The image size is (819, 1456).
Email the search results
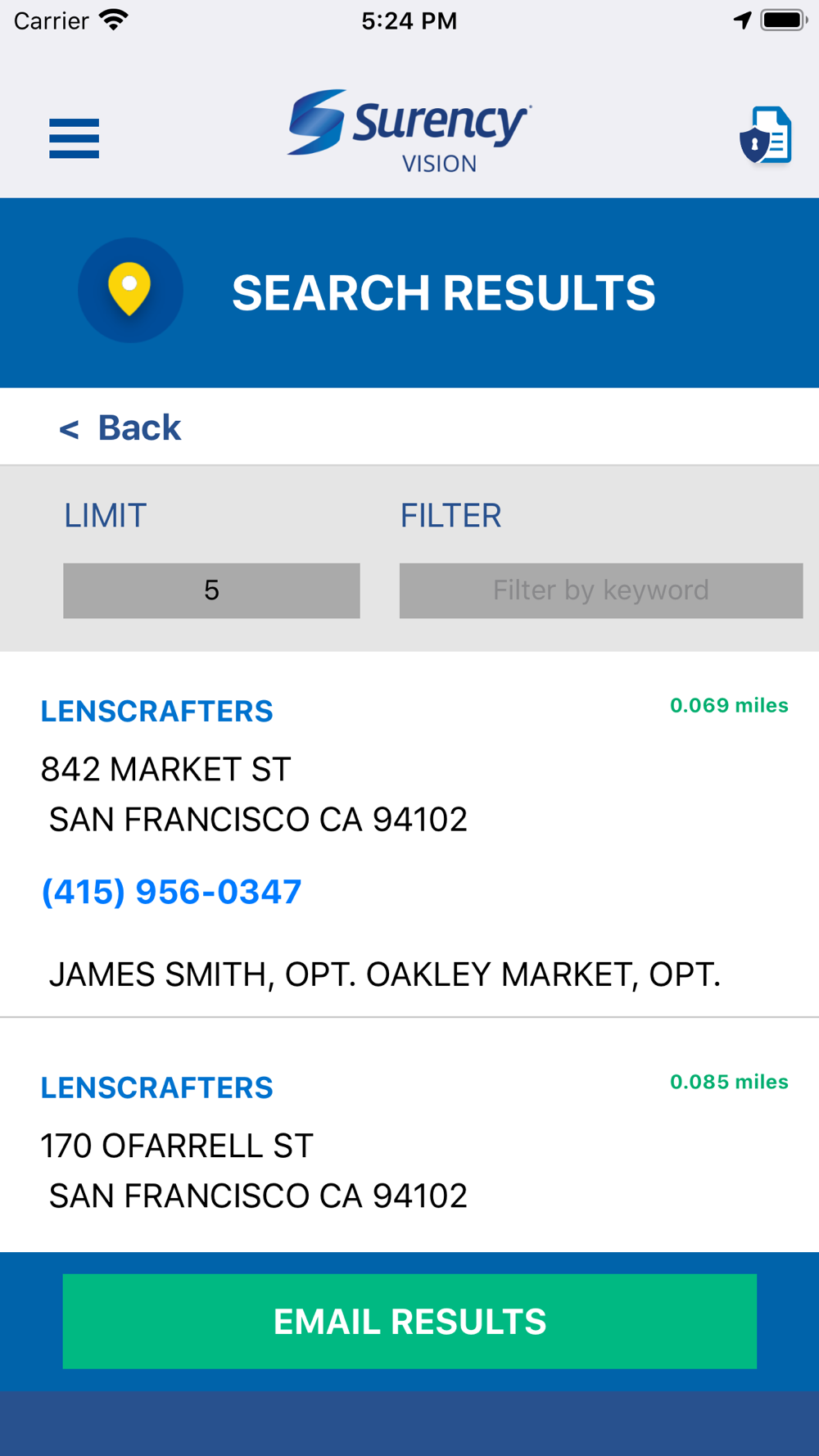pyautogui.click(x=409, y=1321)
